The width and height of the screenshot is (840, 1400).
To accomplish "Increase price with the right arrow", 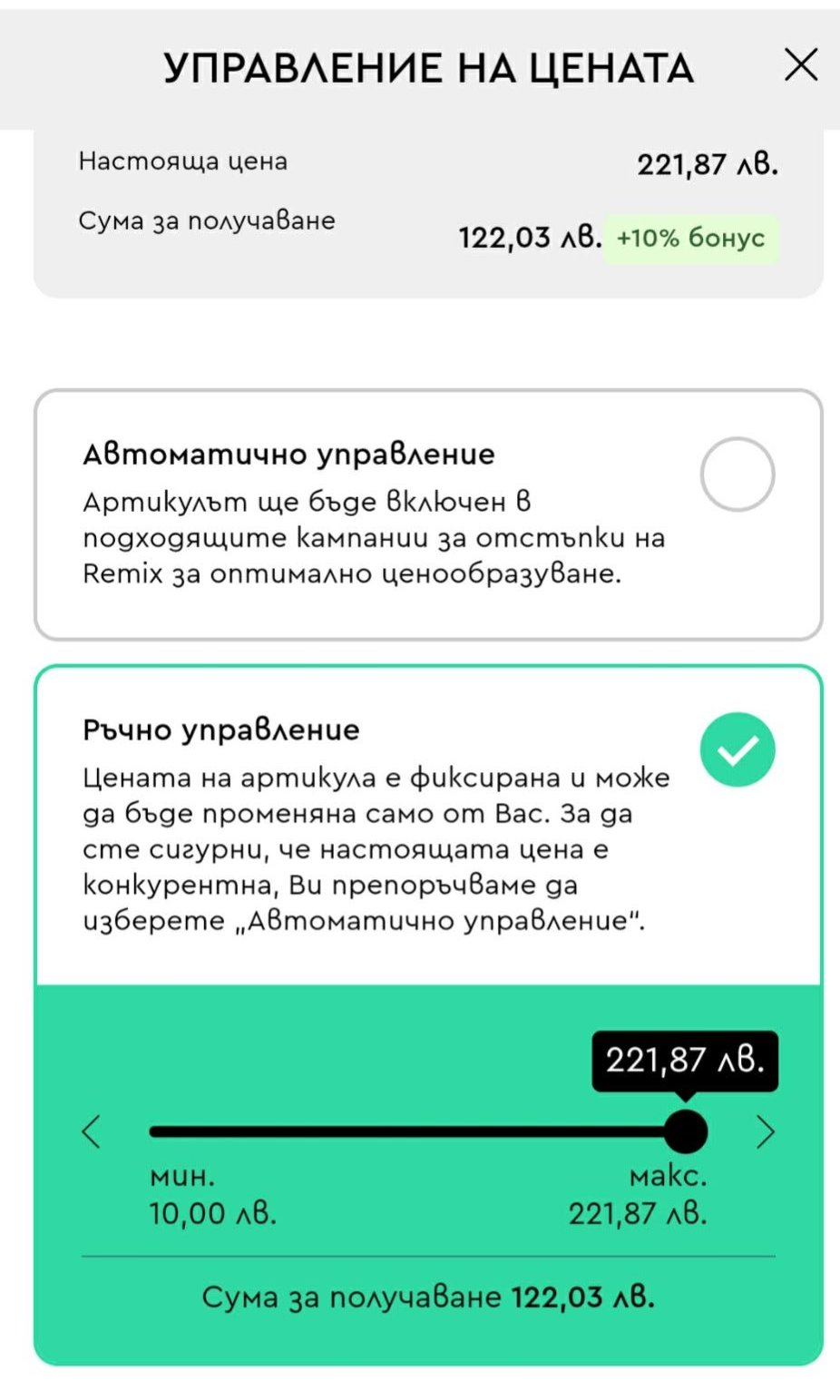I will point(767,1131).
